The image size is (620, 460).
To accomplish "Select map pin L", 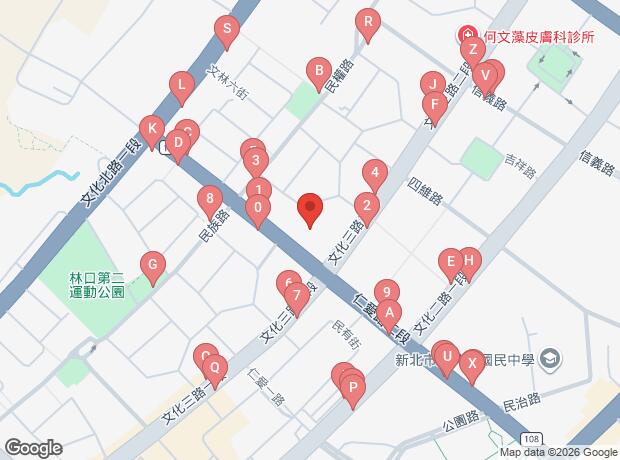I will coord(181,86).
